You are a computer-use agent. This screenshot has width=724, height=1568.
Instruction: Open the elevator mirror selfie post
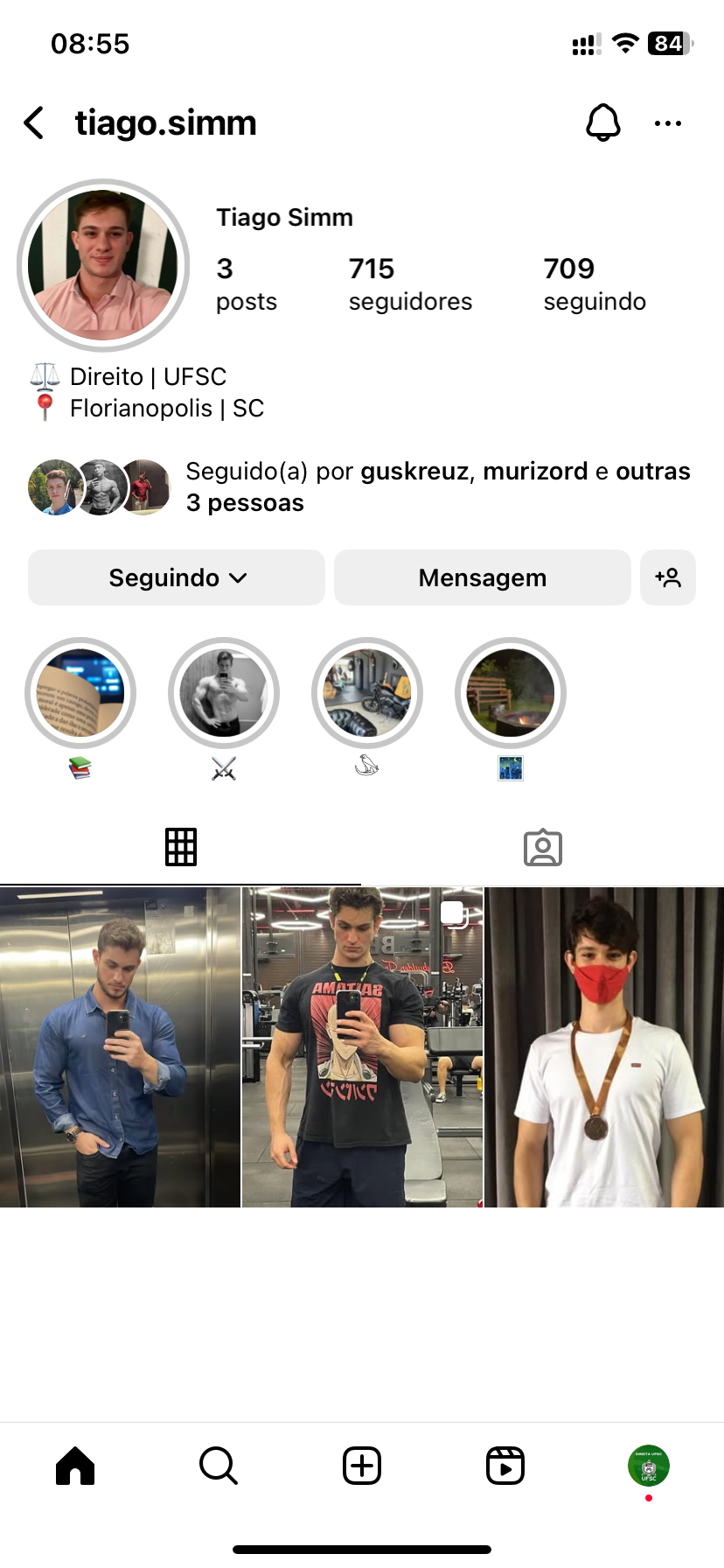click(120, 1047)
